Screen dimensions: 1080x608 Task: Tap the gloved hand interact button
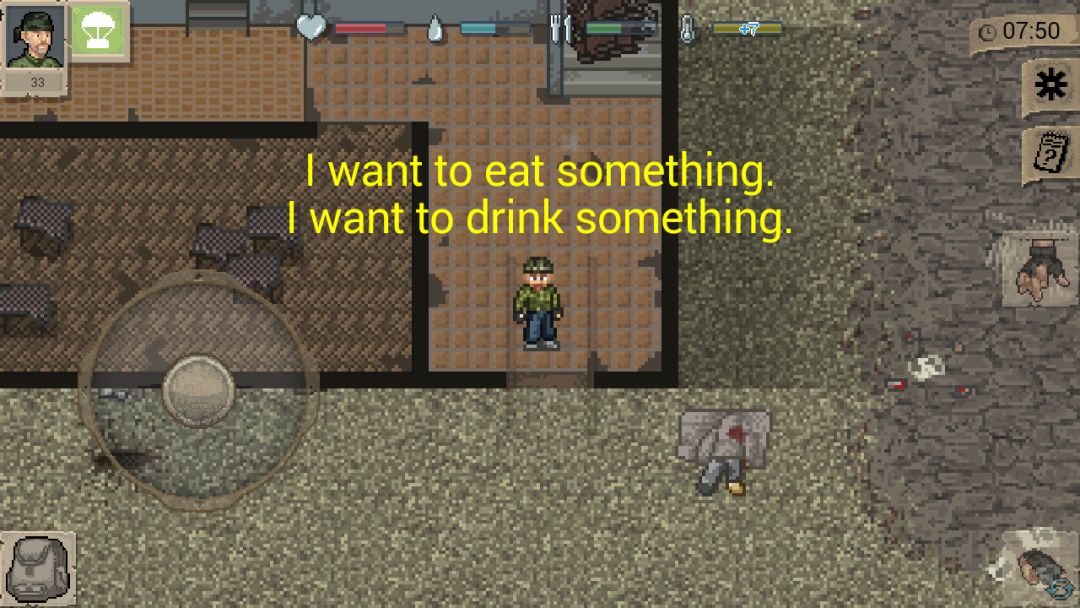1040,269
